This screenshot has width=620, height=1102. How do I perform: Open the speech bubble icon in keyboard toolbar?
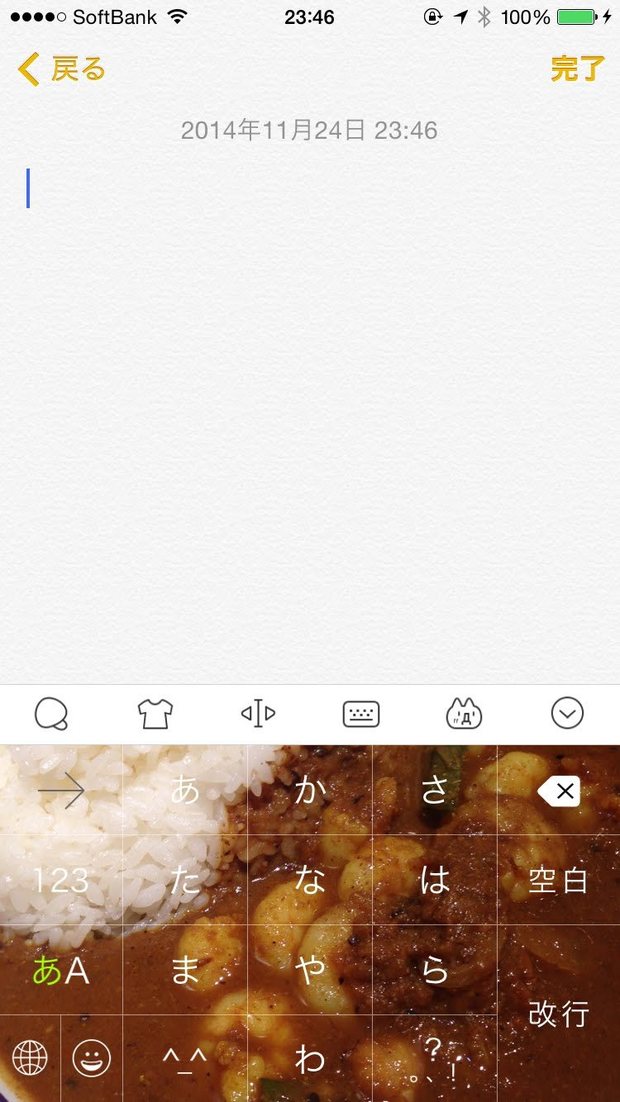[x=51, y=714]
